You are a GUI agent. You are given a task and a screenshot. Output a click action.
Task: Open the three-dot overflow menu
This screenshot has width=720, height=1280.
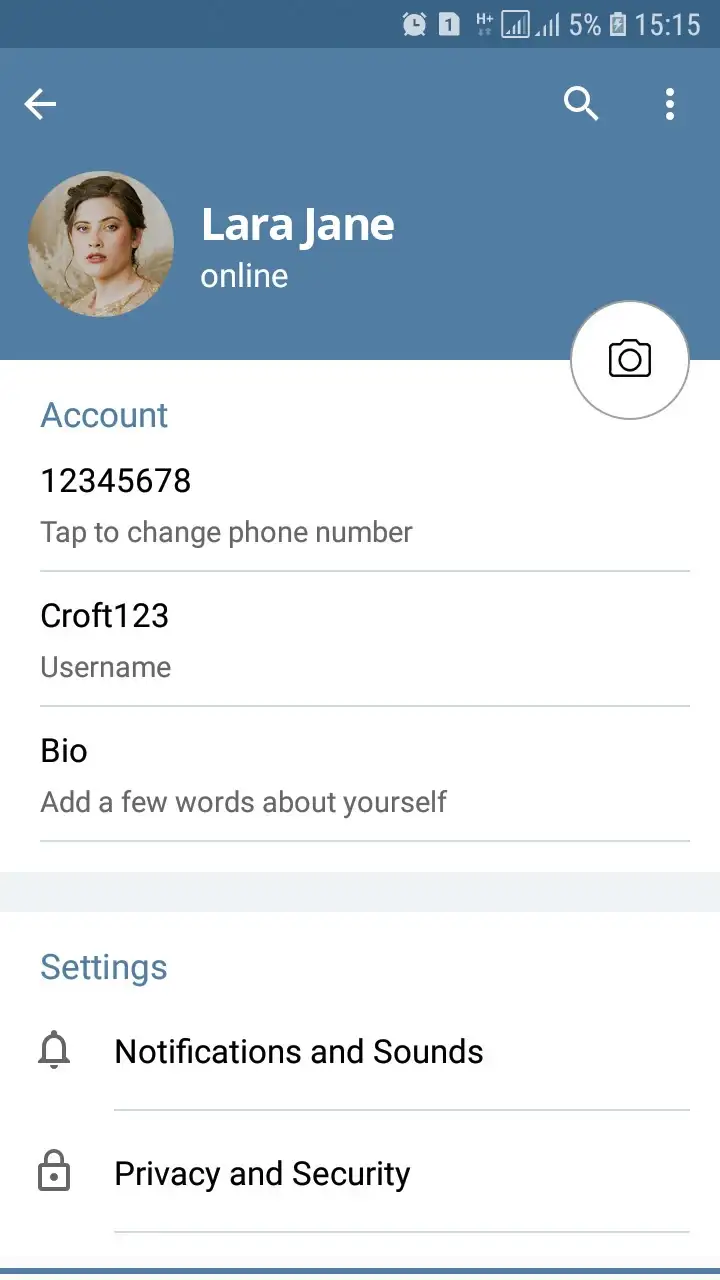pyautogui.click(x=670, y=104)
